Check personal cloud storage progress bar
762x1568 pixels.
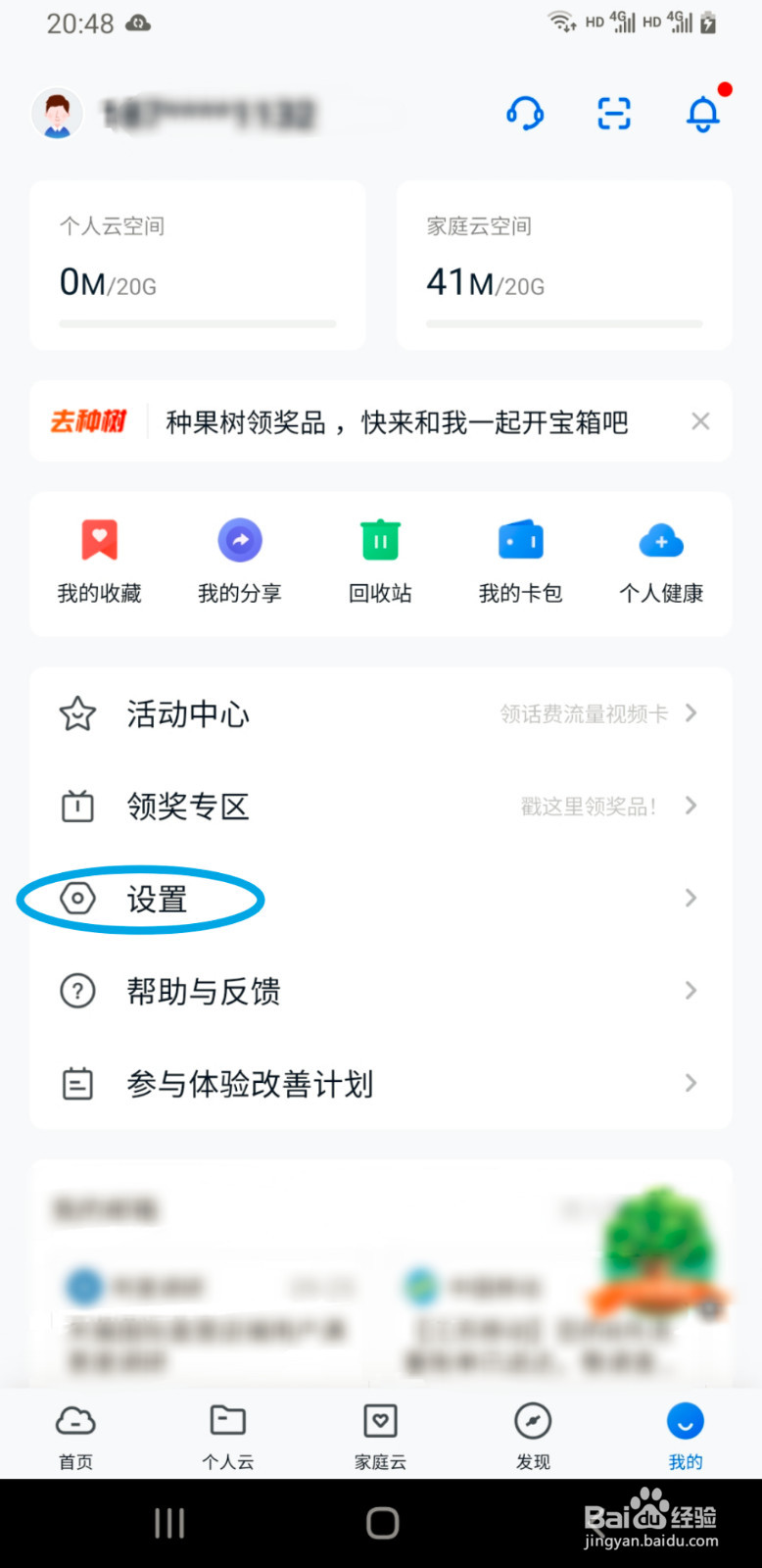196,323
